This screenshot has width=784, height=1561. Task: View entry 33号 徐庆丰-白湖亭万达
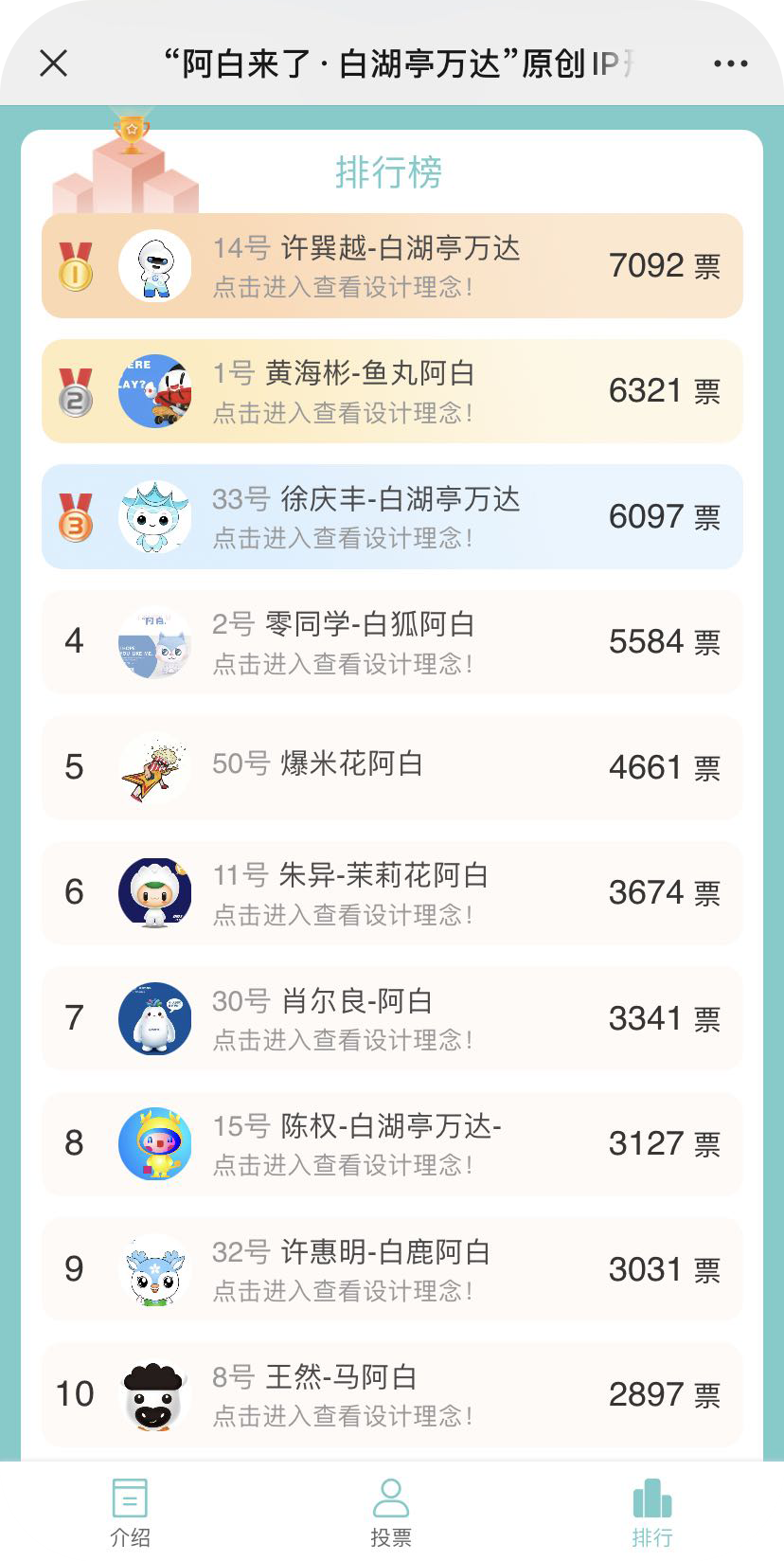(x=392, y=517)
